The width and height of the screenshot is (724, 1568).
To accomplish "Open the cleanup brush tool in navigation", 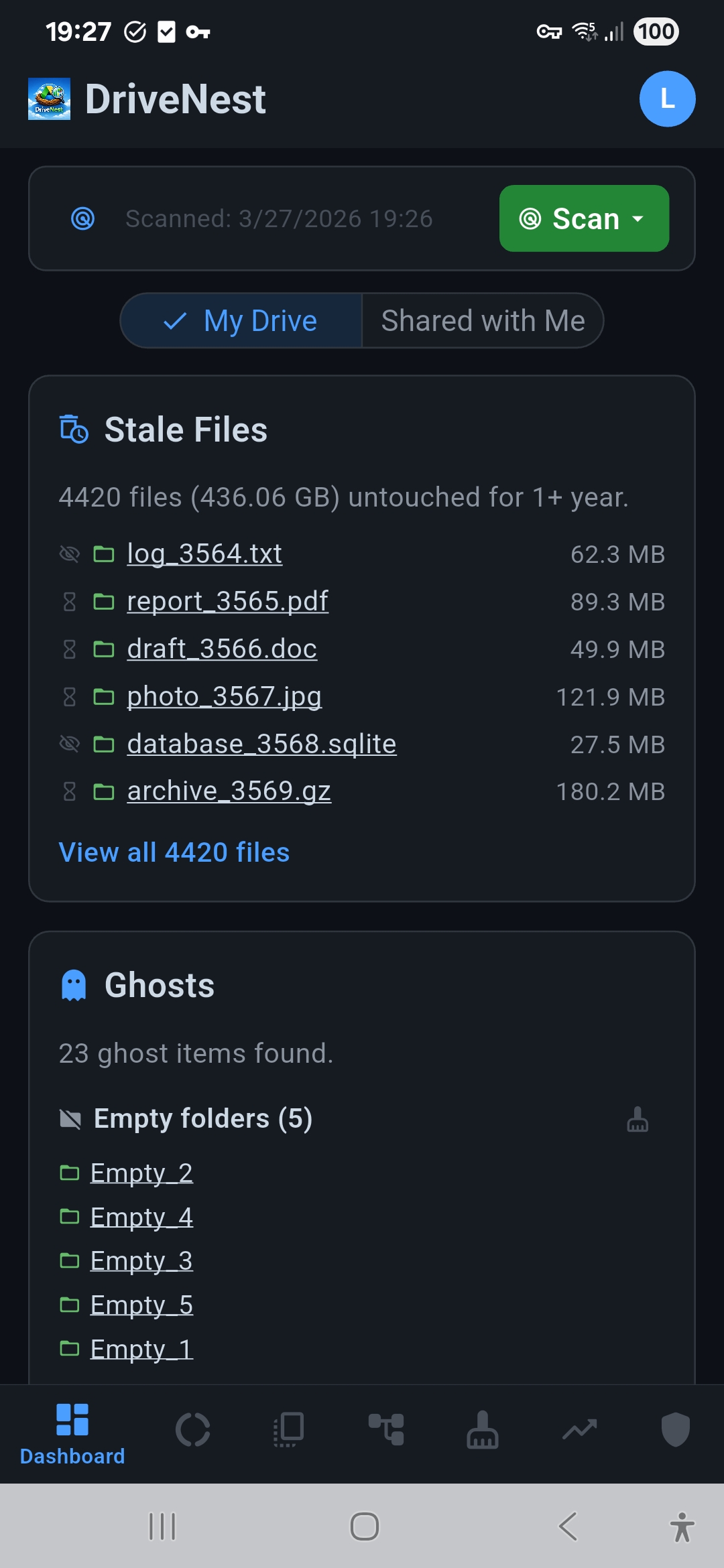I will [482, 1429].
